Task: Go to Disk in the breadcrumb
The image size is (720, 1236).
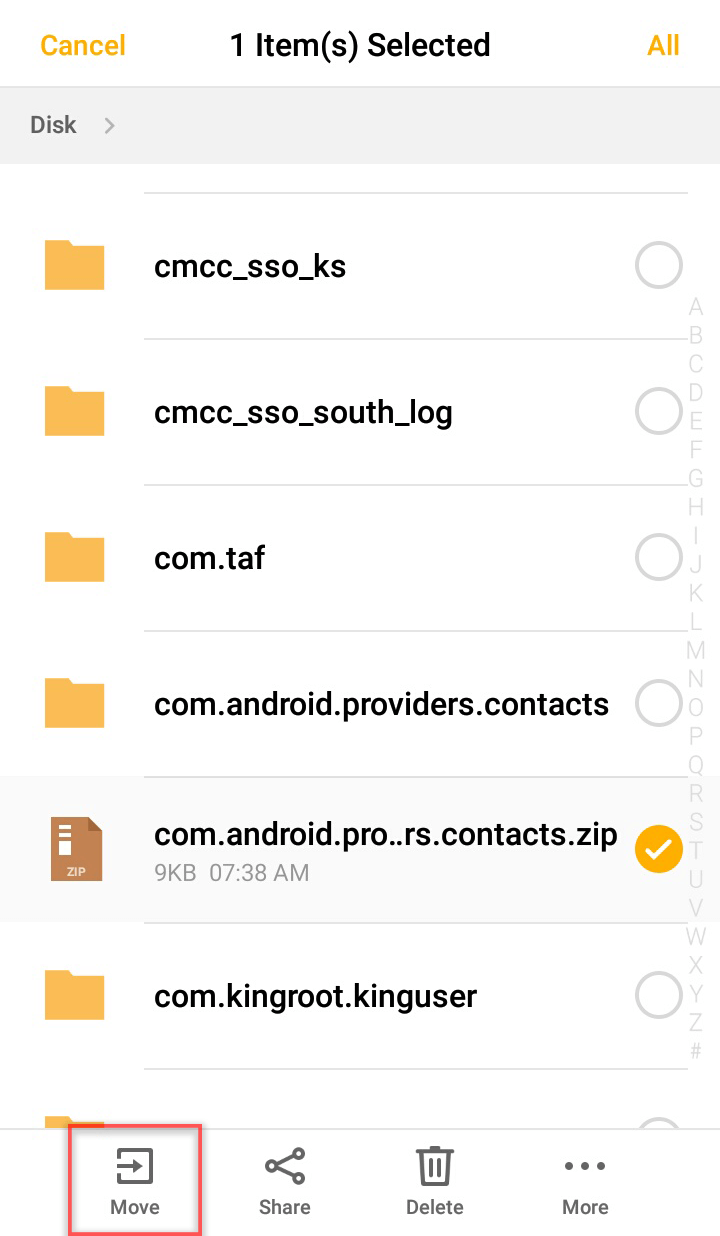Action: coord(53,125)
